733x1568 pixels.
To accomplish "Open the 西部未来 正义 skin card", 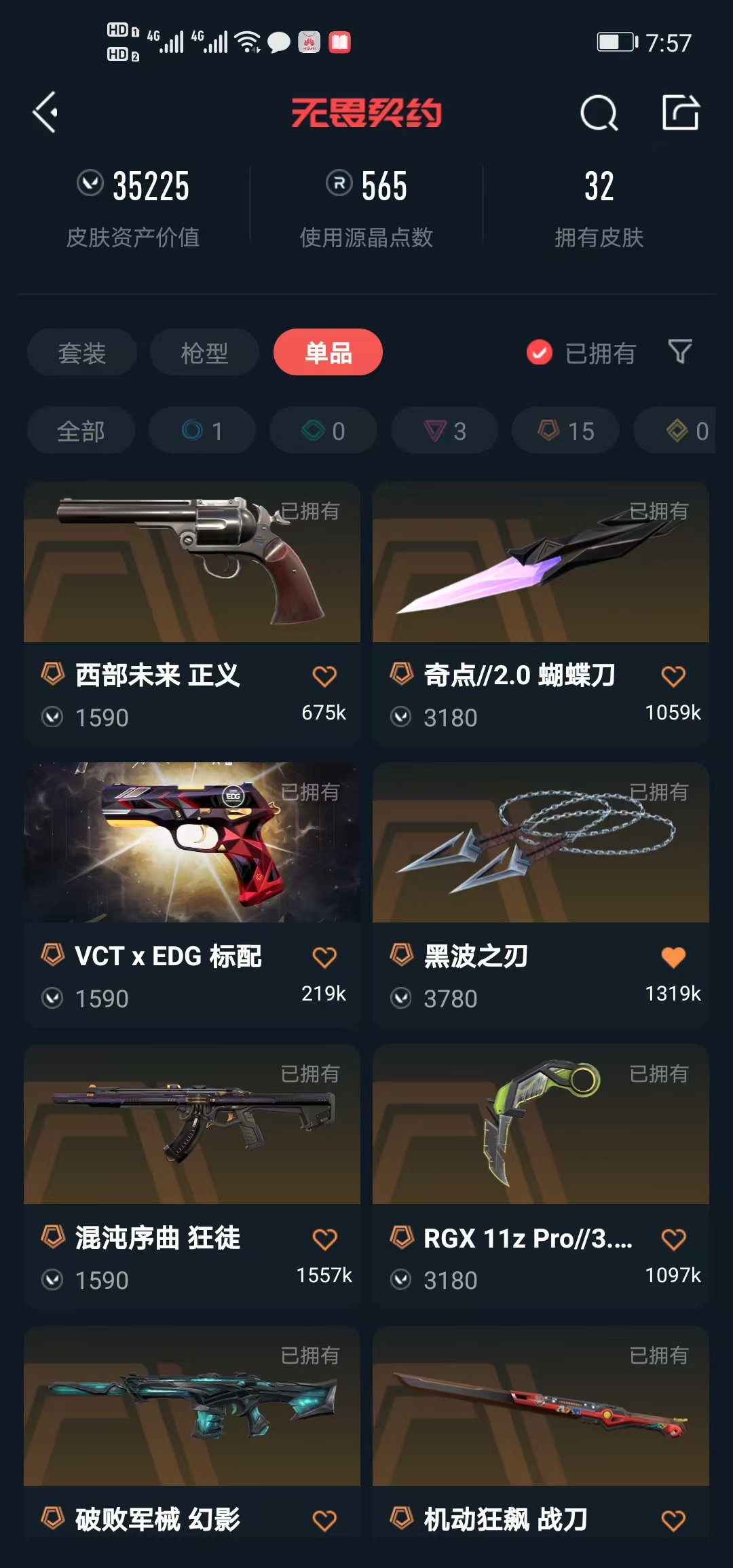I will (x=192, y=563).
